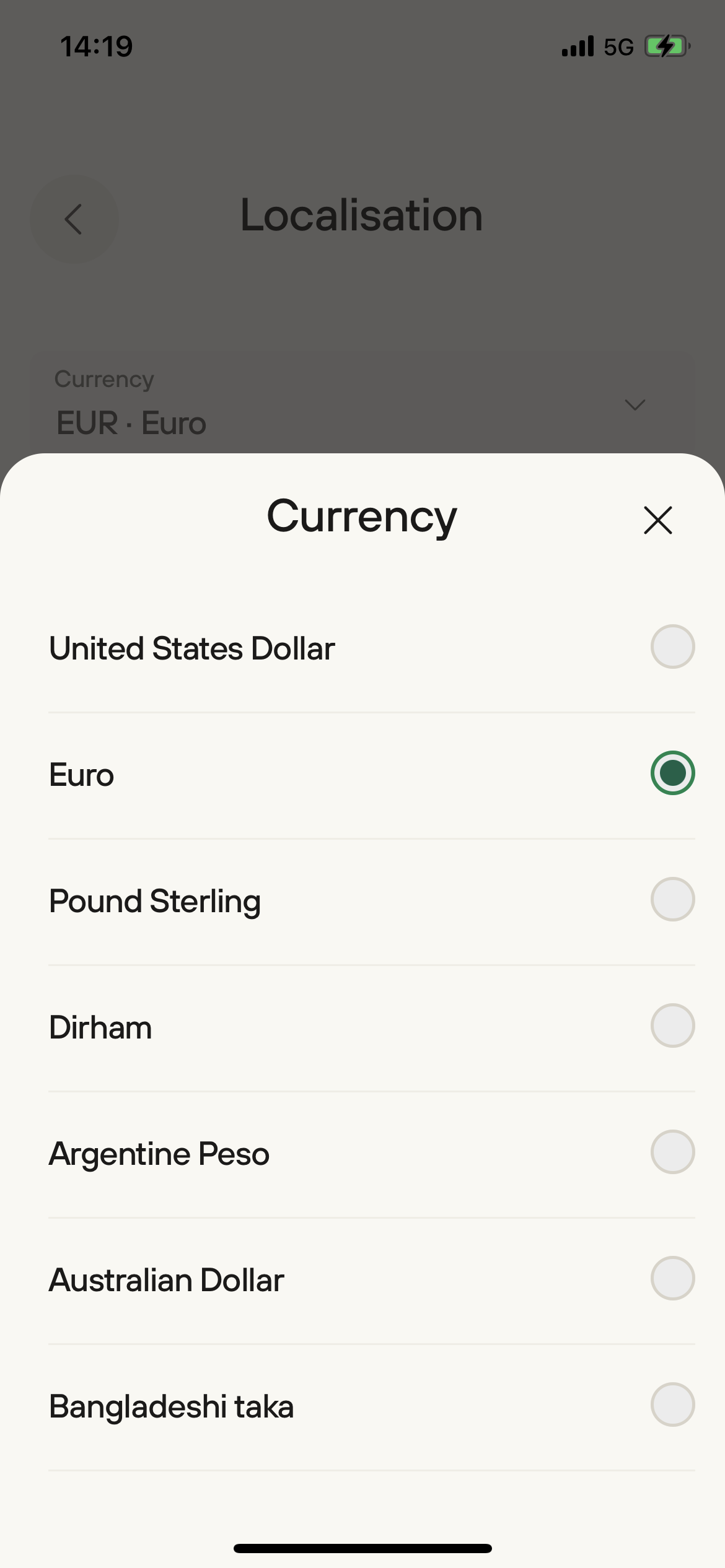Select United States Dollar as currency
The image size is (725, 1568).
pos(672,647)
